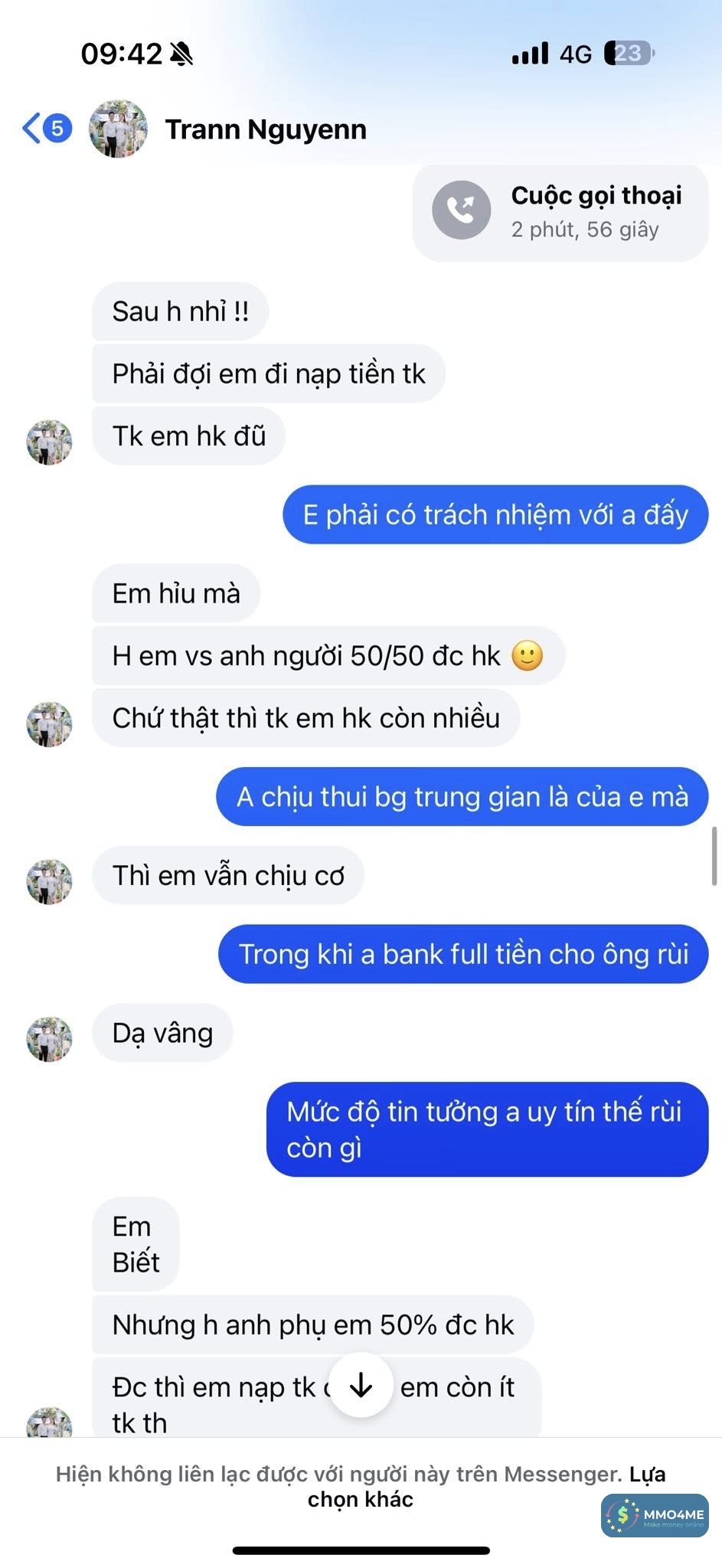Jump to latest messages with down arrow
Image resolution: width=722 pixels, height=1568 pixels.
[361, 1385]
